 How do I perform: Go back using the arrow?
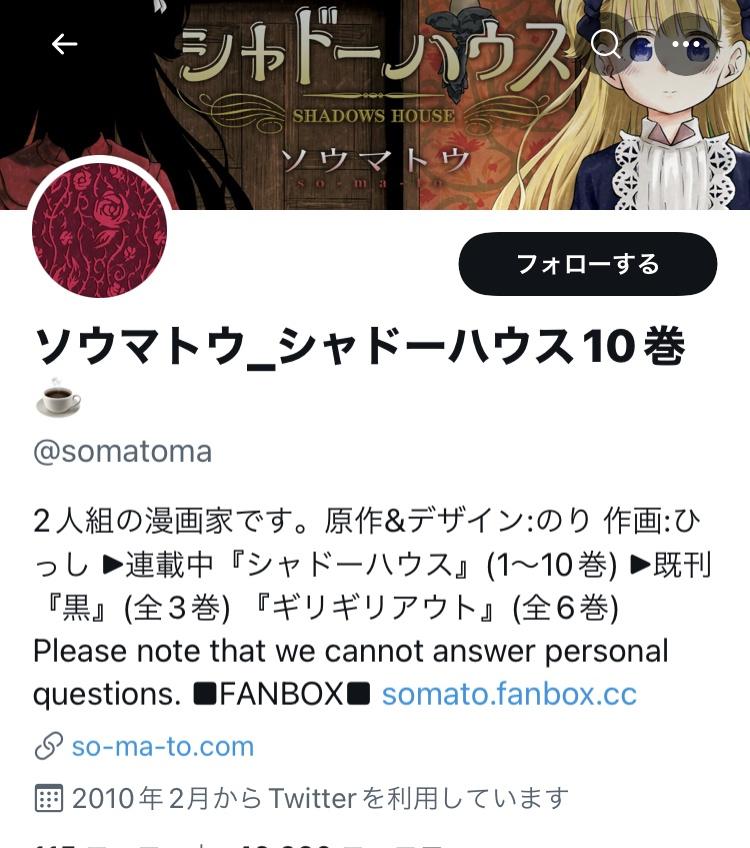(64, 44)
